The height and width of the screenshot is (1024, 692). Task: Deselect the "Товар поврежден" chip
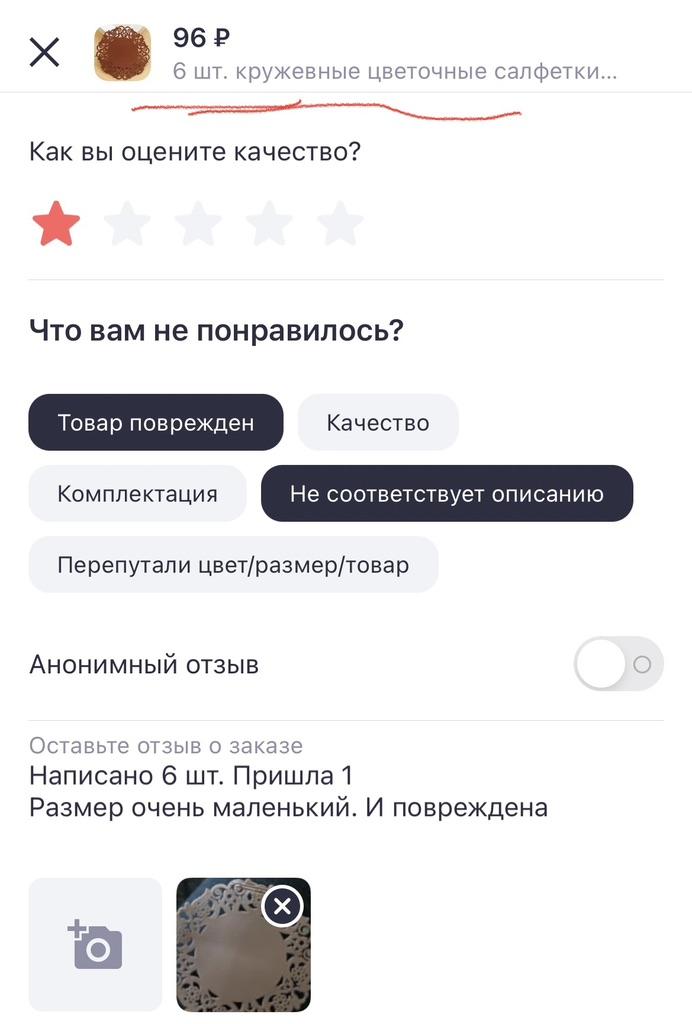tap(156, 422)
